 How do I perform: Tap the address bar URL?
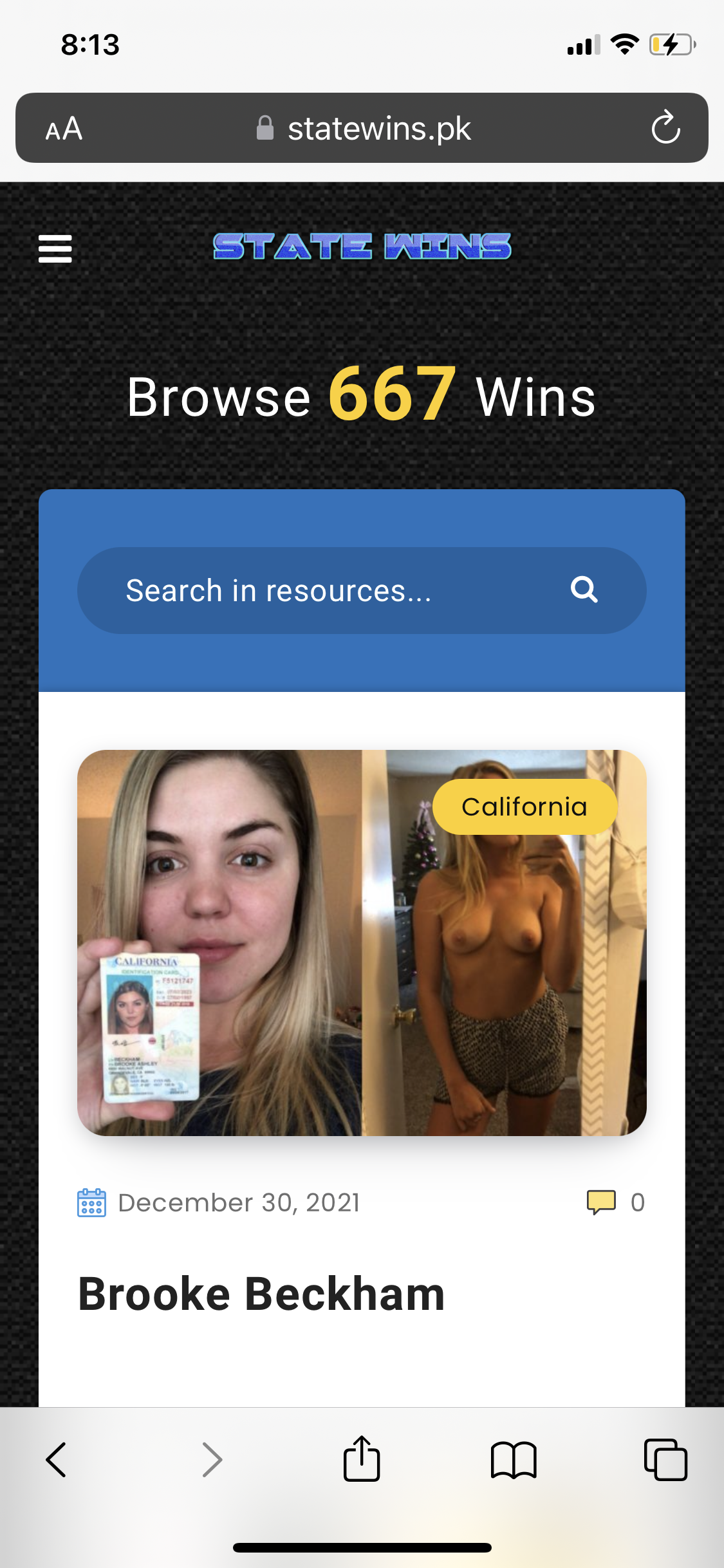(380, 128)
